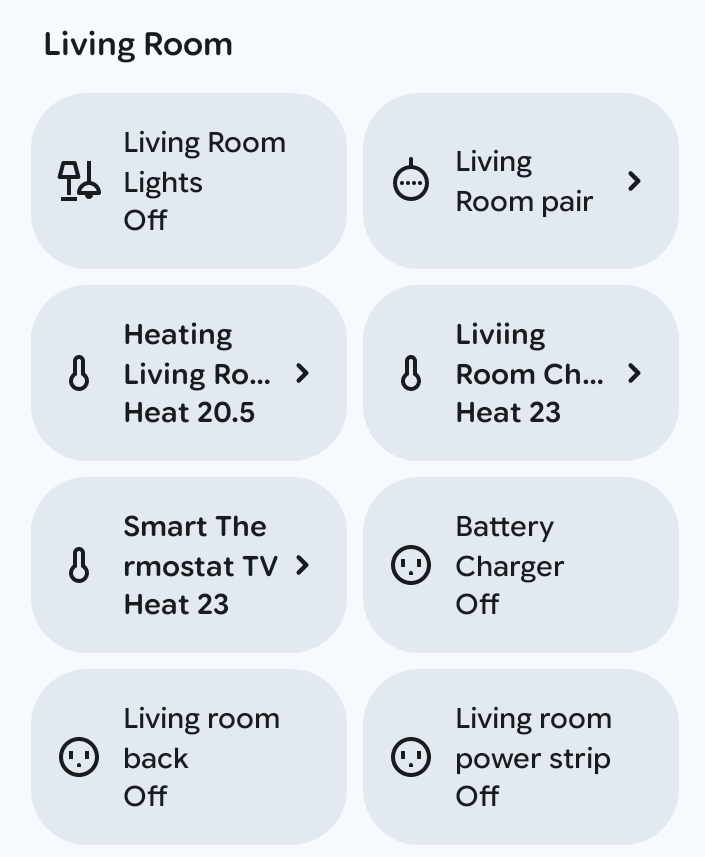Open Heating Living Room thermostat at 20.5

click(x=189, y=373)
